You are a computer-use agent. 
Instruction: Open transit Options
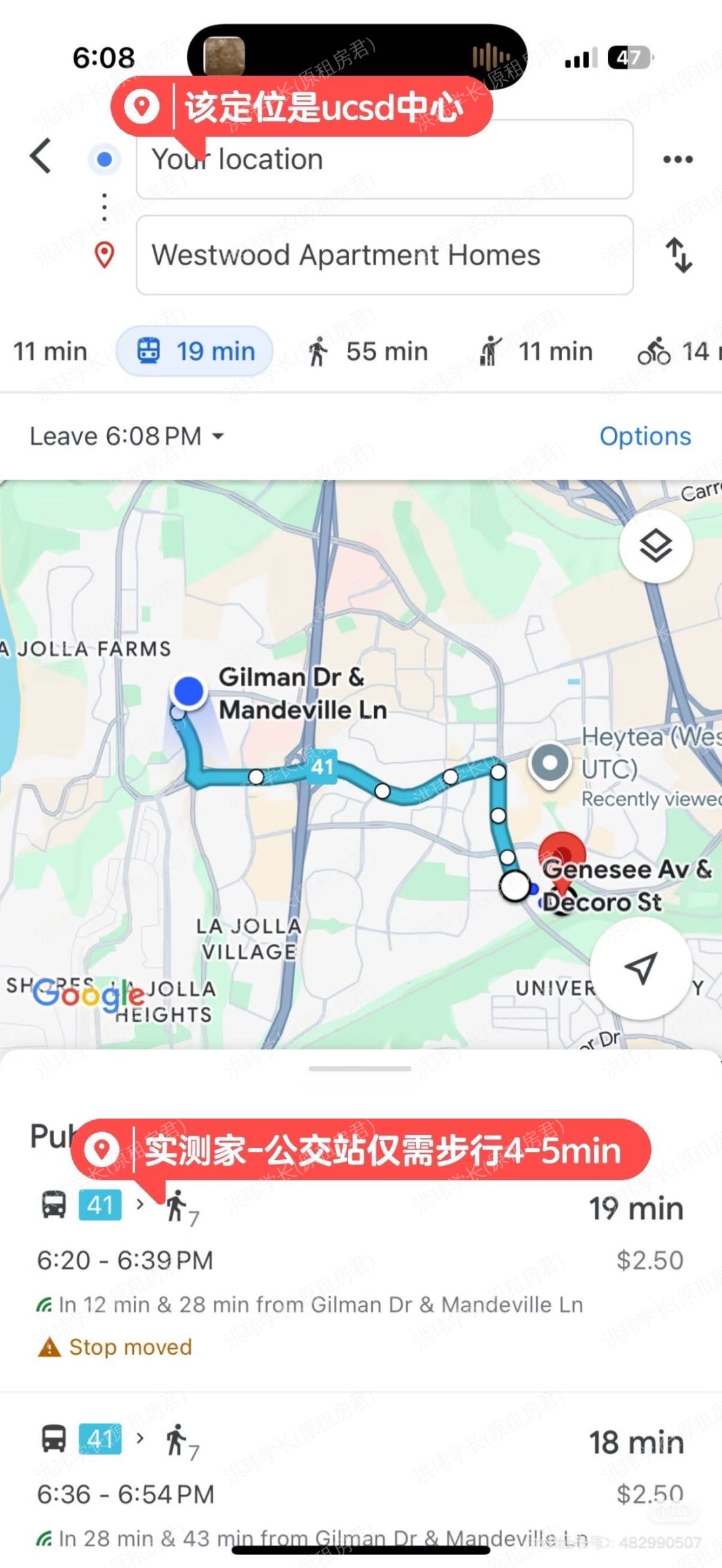tap(645, 436)
